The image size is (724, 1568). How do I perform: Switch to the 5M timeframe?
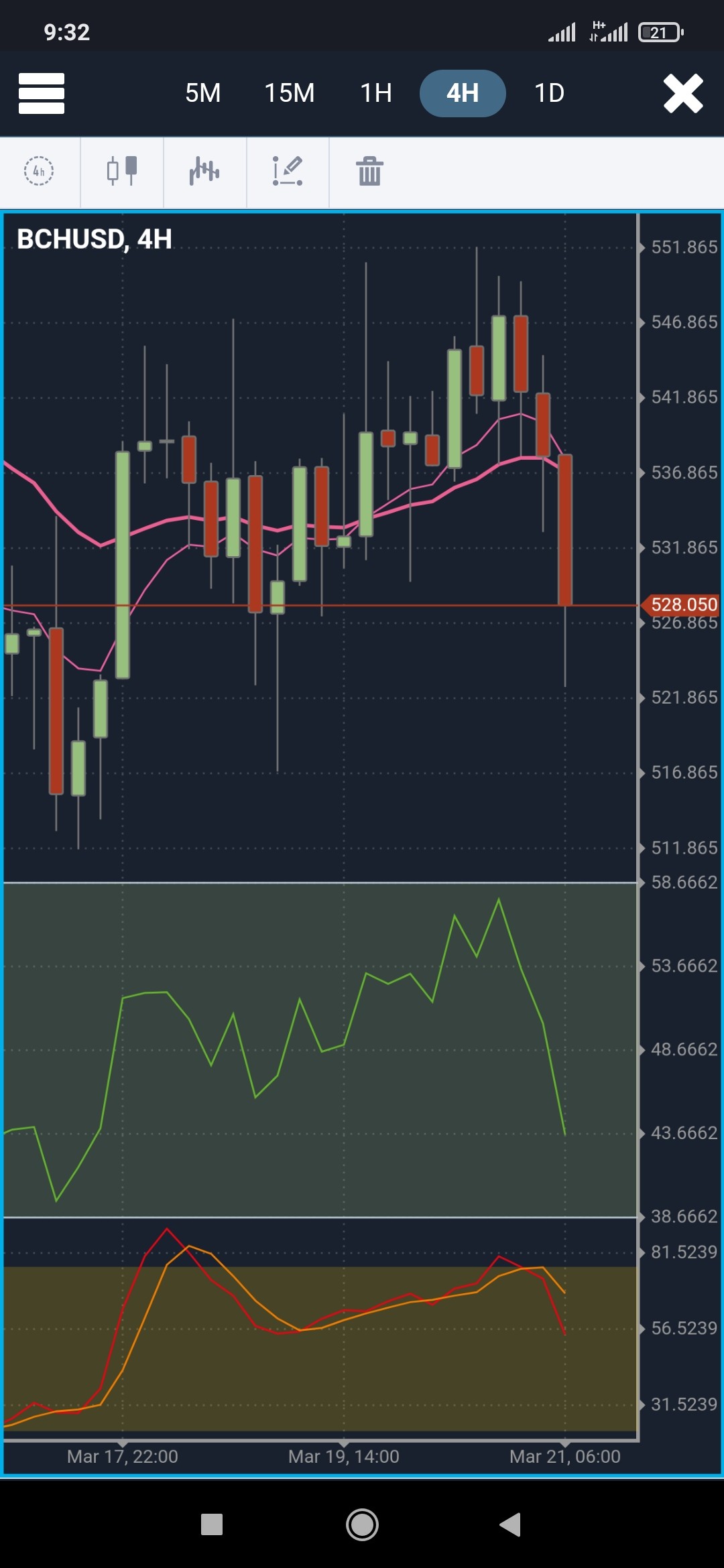[203, 93]
